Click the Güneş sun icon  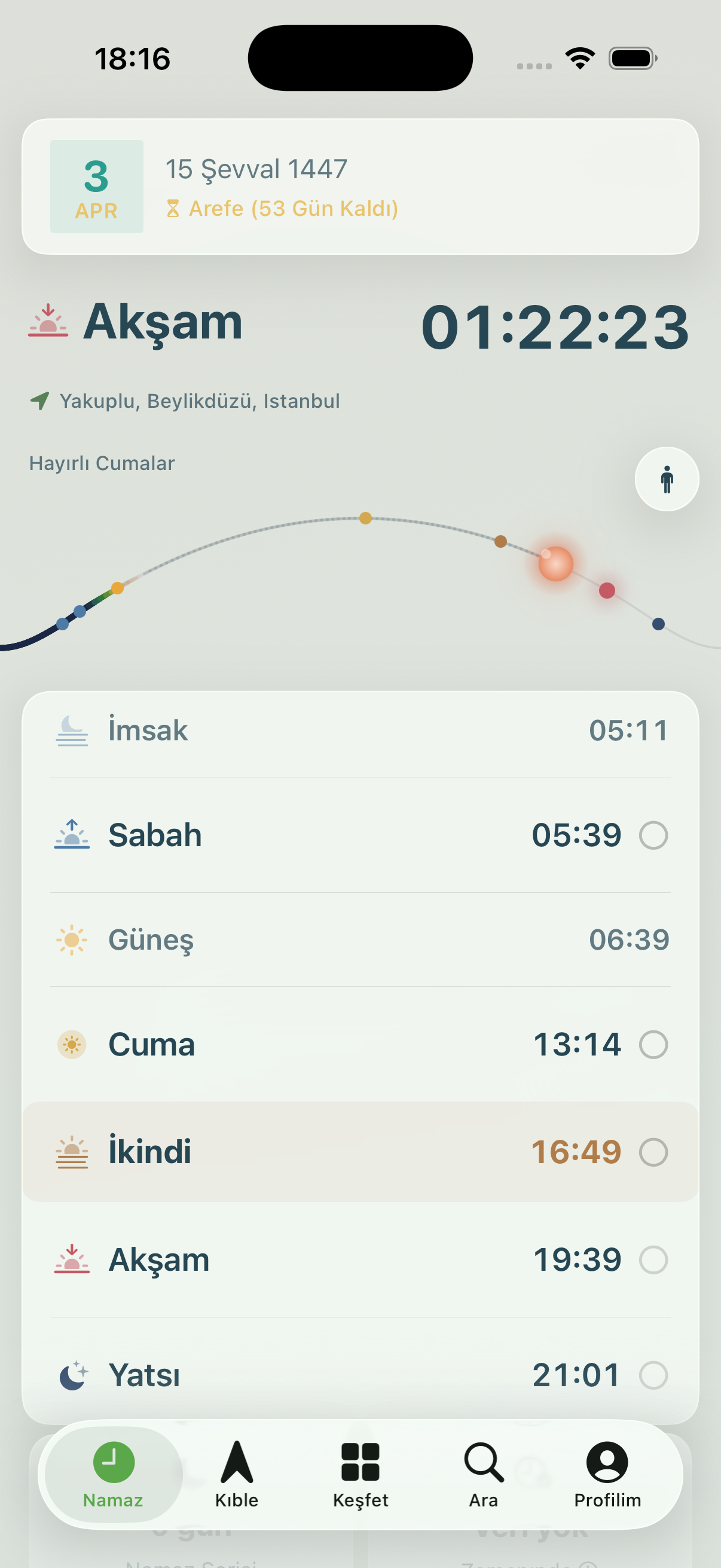71,940
